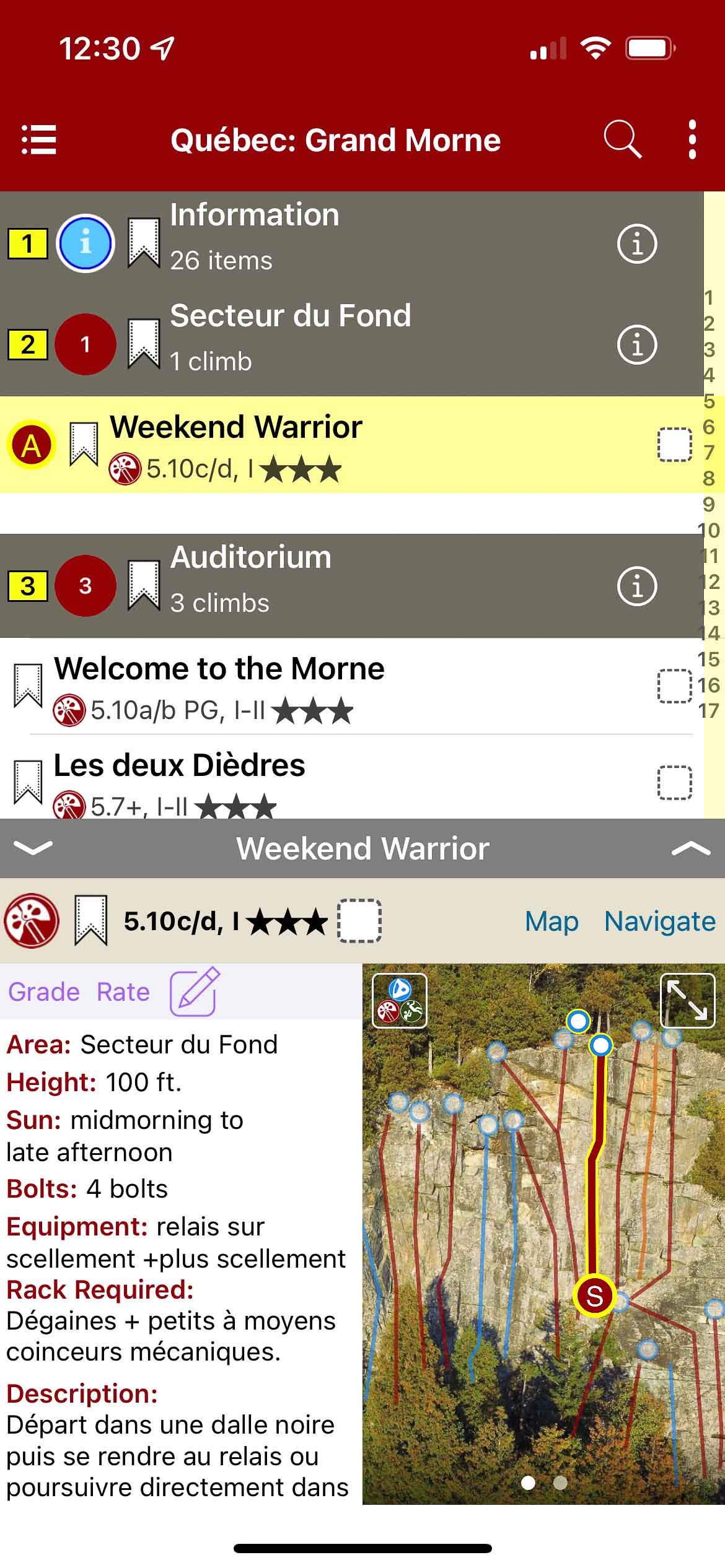Image resolution: width=725 pixels, height=1568 pixels.
Task: Tap Grade to grade this climb
Action: pyautogui.click(x=44, y=992)
